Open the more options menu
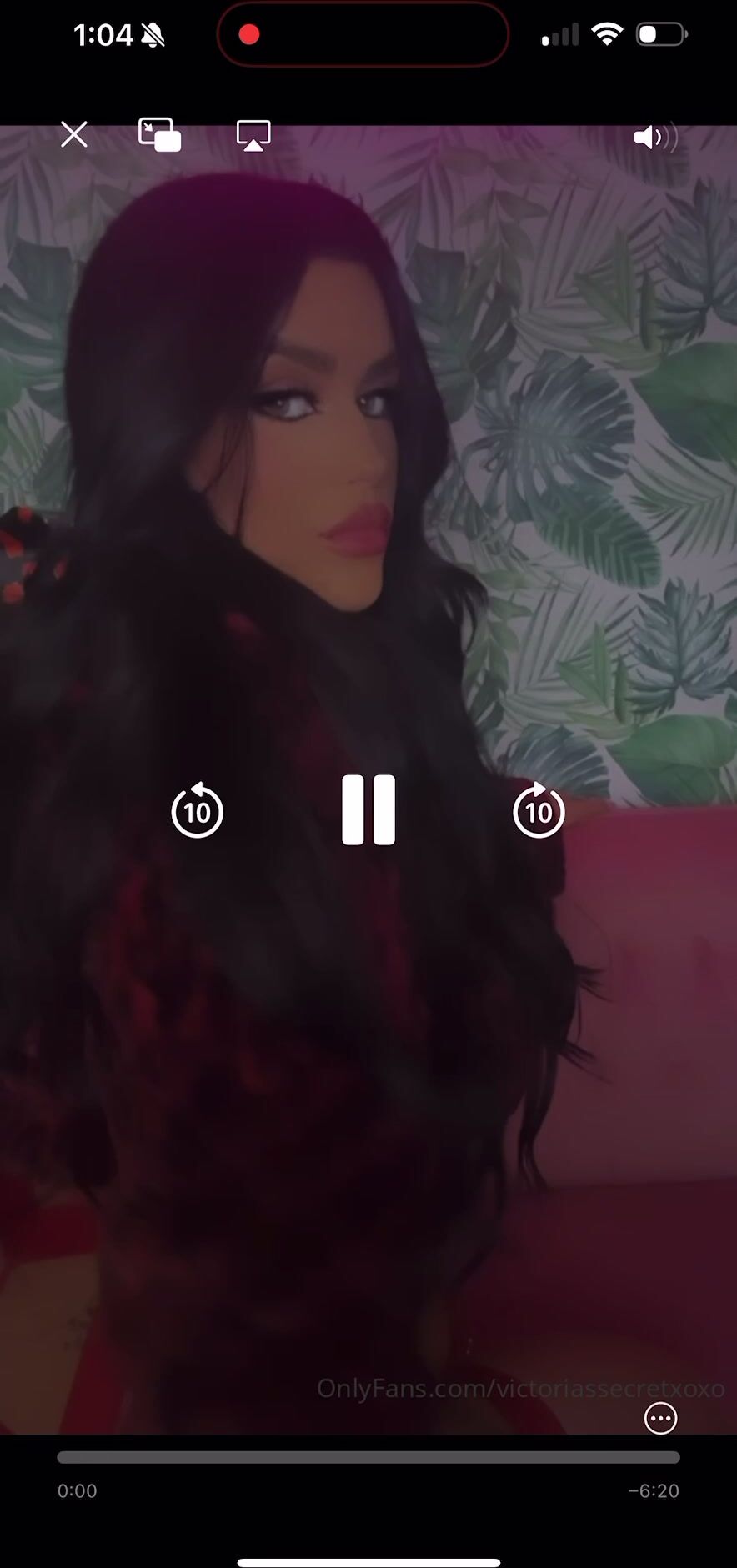The image size is (737, 1568). click(x=661, y=1418)
